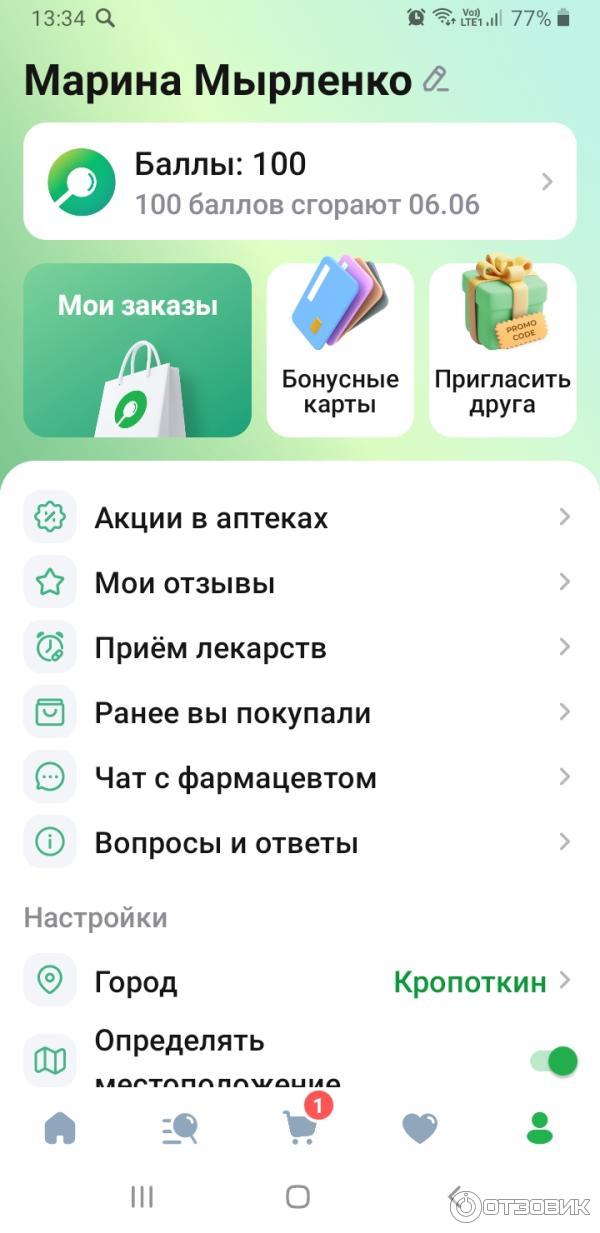Start Чат с фармацевтом
This screenshot has height=1233, width=600.
pos(299,778)
